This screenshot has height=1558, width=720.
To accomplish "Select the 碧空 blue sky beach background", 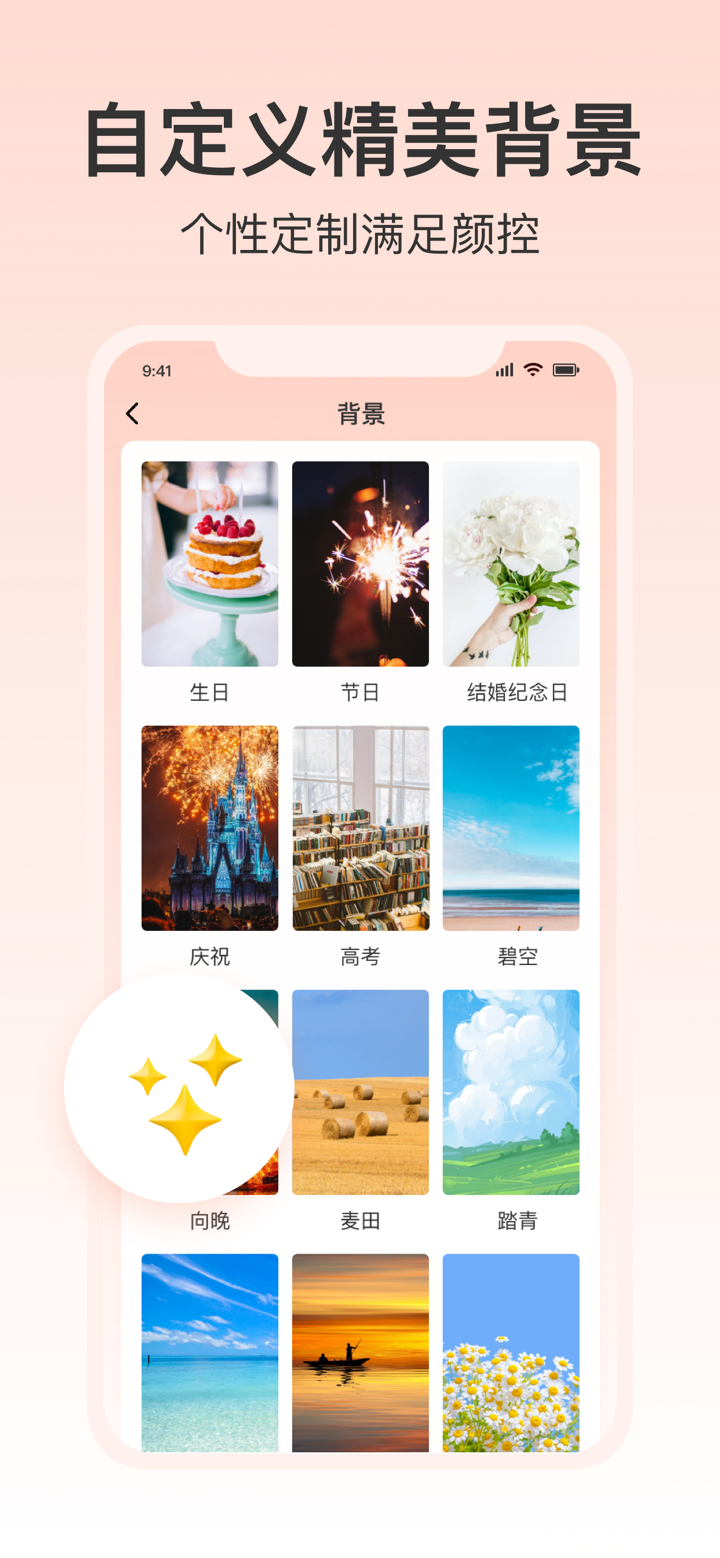I will (x=511, y=828).
